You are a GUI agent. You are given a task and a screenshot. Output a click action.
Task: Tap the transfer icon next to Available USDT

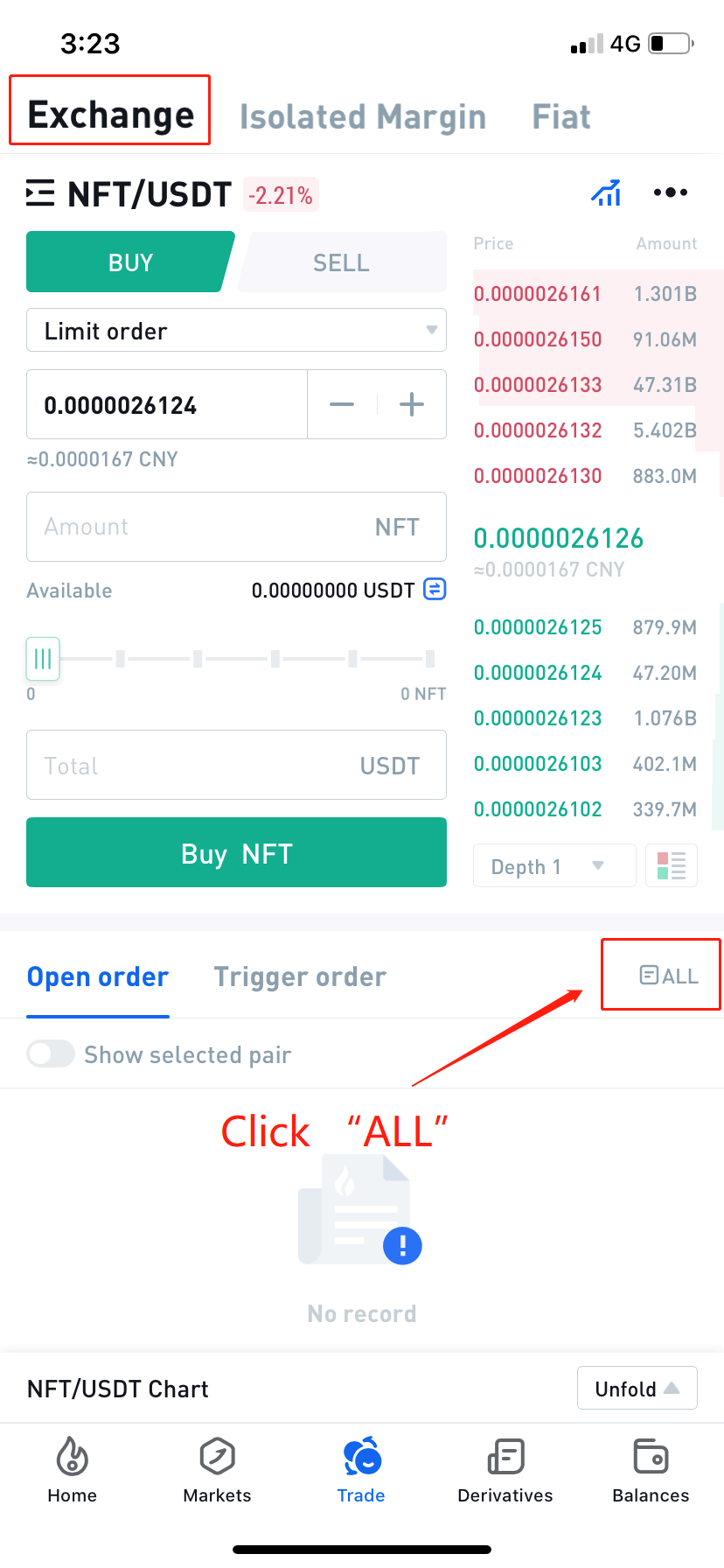pos(435,590)
